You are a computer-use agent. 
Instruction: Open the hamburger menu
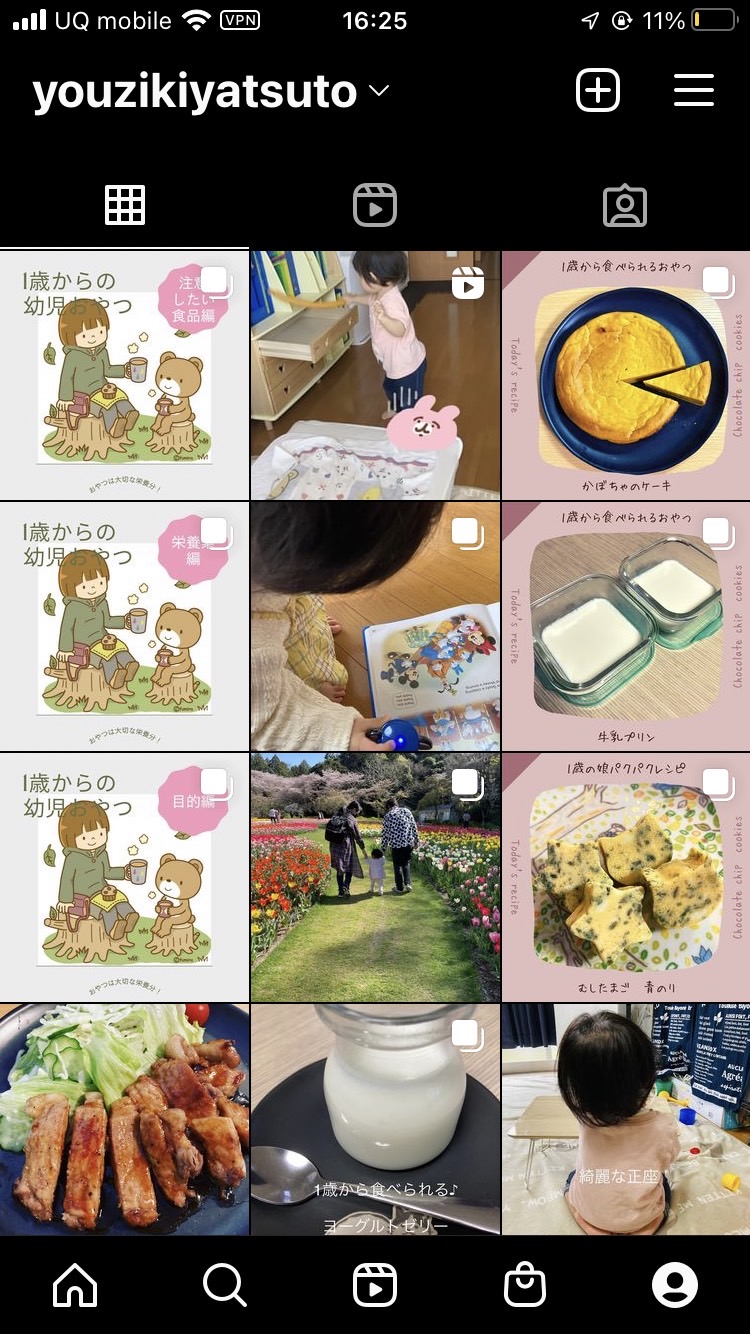[x=693, y=91]
